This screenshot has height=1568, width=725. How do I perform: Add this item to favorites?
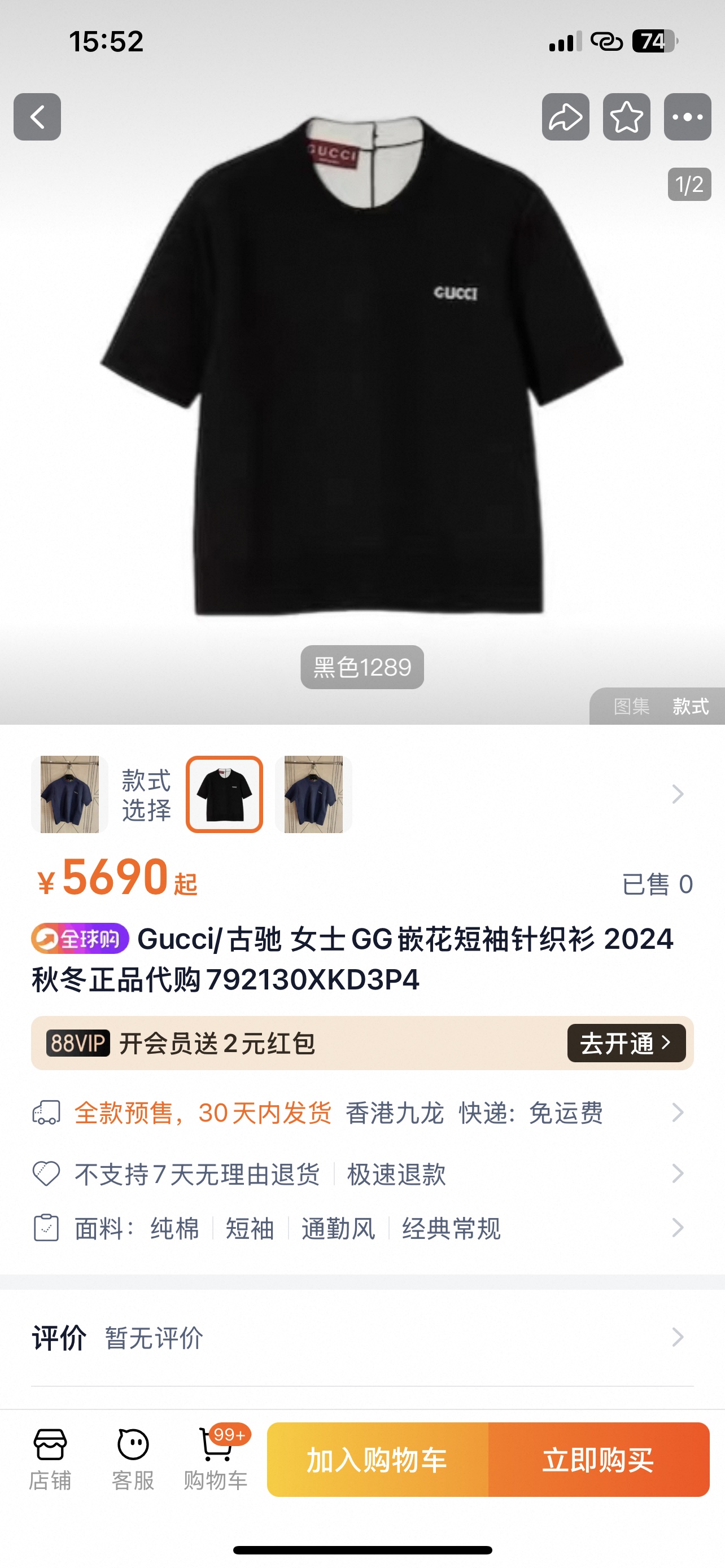pyautogui.click(x=626, y=117)
